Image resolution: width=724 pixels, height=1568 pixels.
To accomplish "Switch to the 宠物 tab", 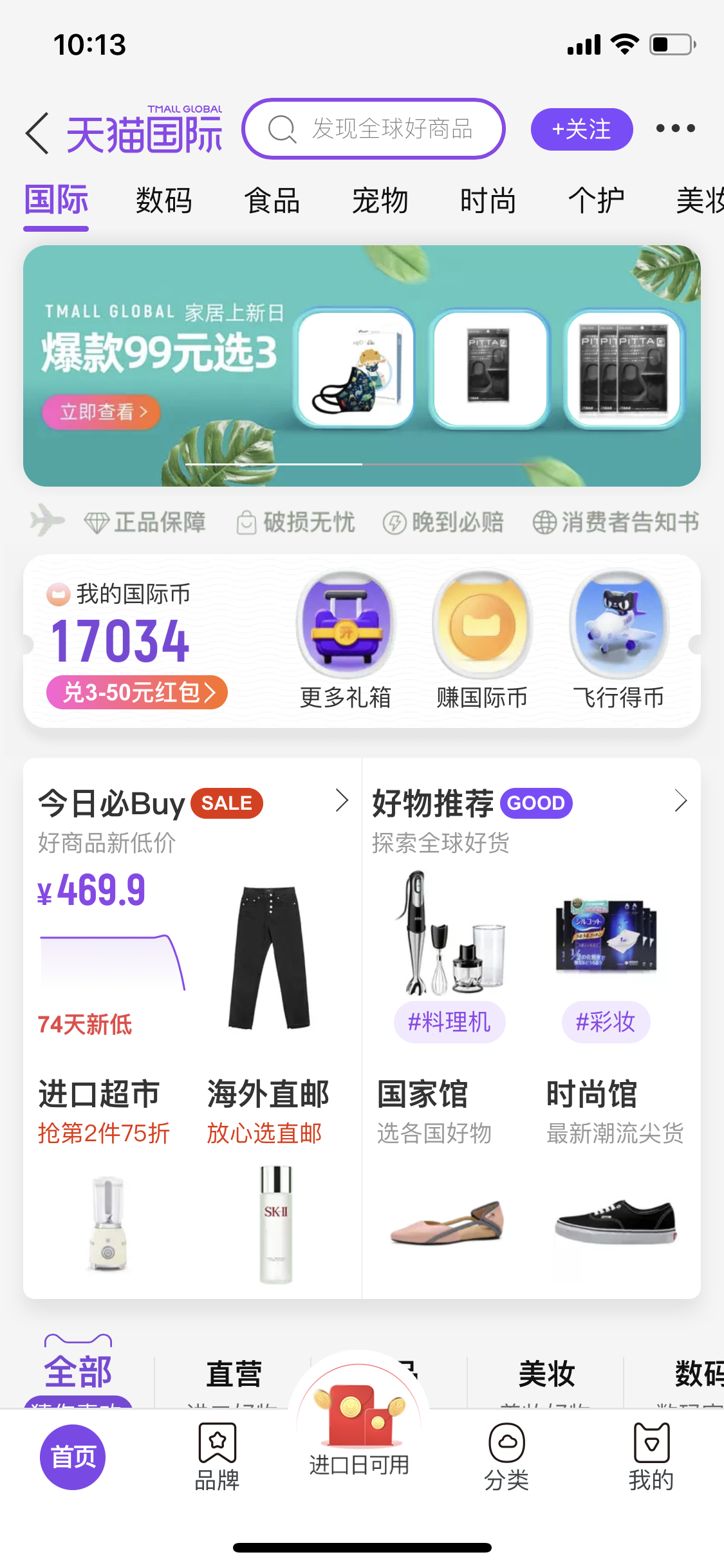I will (380, 201).
